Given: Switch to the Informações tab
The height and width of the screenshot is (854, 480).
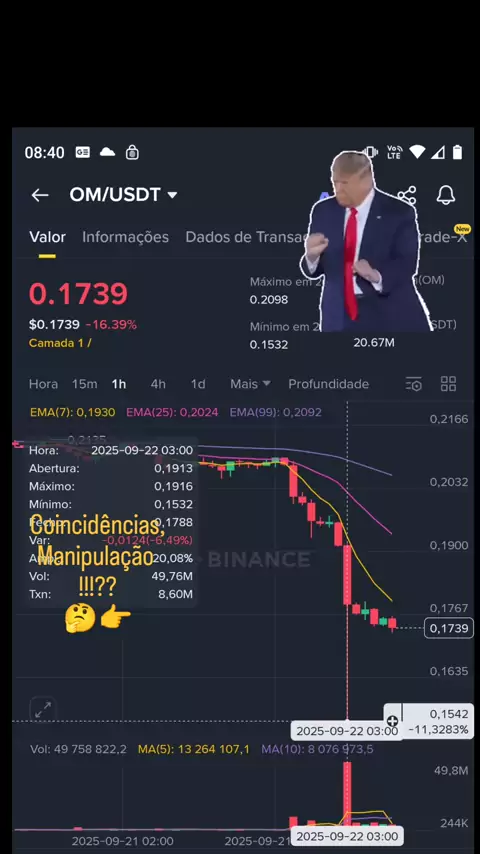Looking at the screenshot, I should click(x=125, y=237).
